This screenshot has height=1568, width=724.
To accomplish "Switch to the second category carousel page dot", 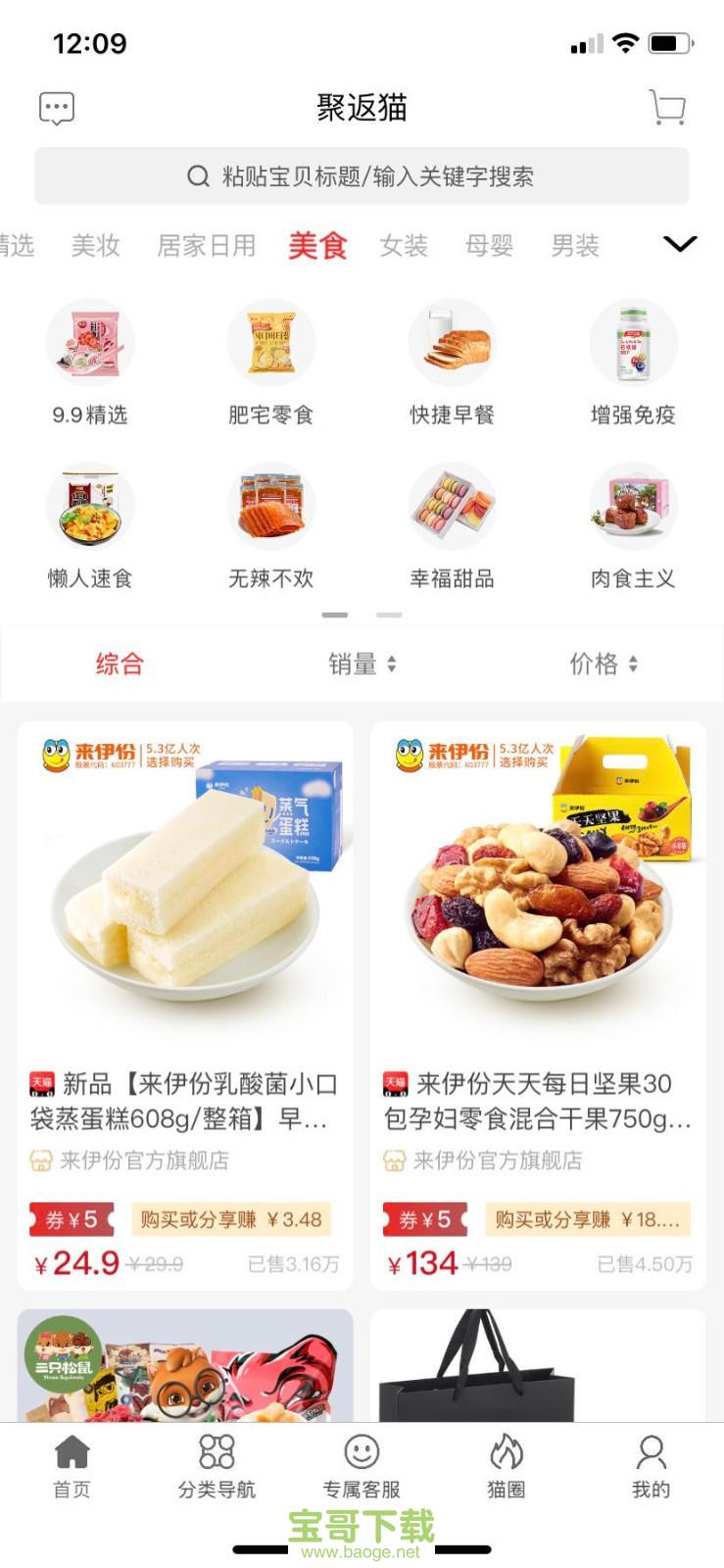I will pyautogui.click(x=389, y=614).
